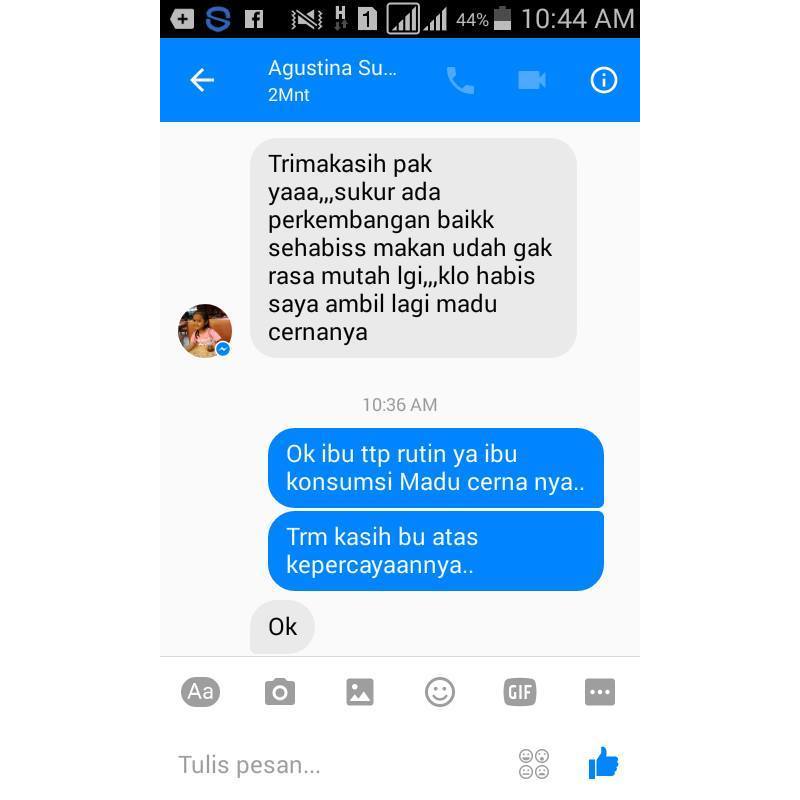The height and width of the screenshot is (800, 800).
Task: Open Agustina's contact name header
Action: 332,70
